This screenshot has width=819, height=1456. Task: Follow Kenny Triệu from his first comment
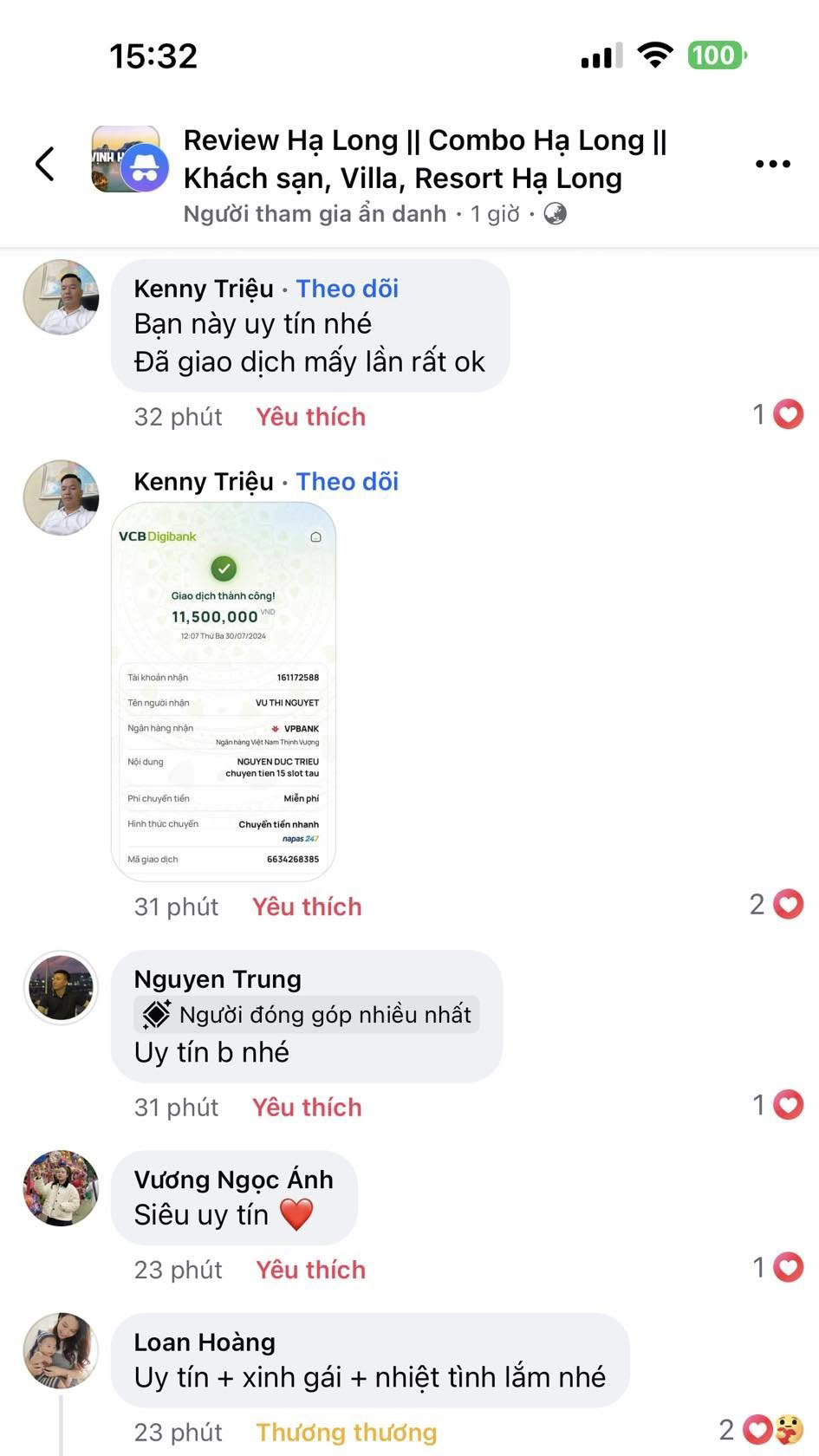pos(347,289)
